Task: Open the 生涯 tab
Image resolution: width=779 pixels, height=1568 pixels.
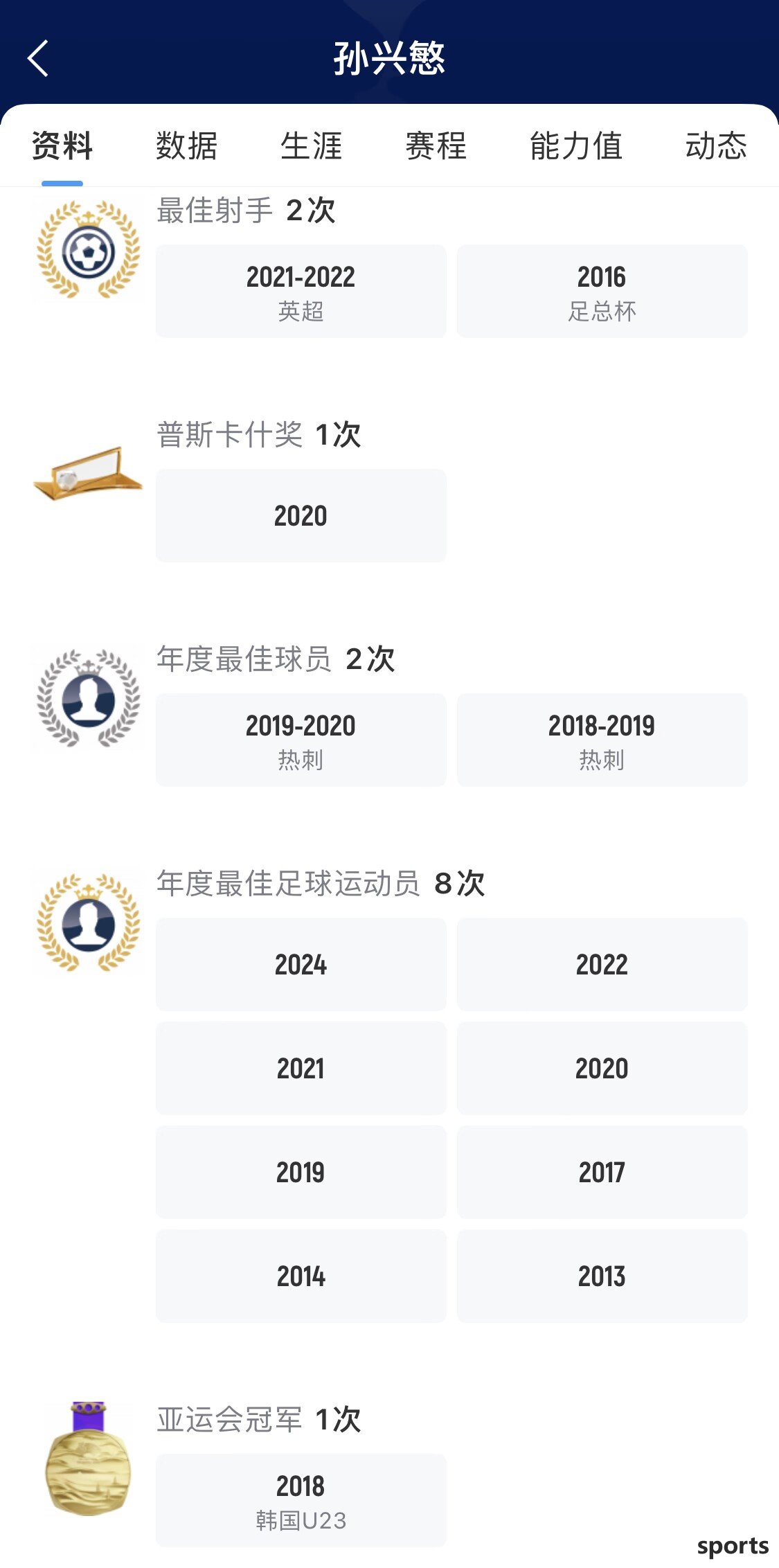Action: 312,146
